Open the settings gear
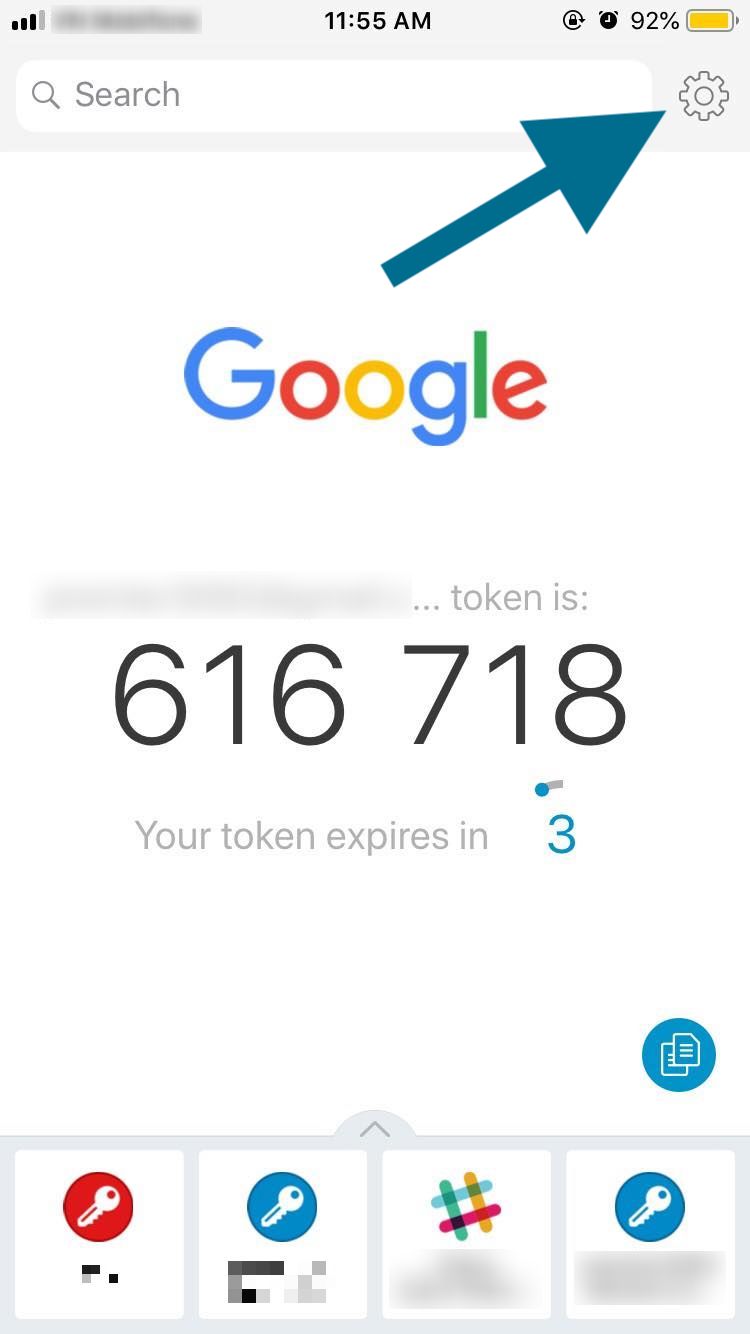The width and height of the screenshot is (750, 1334). [703, 96]
